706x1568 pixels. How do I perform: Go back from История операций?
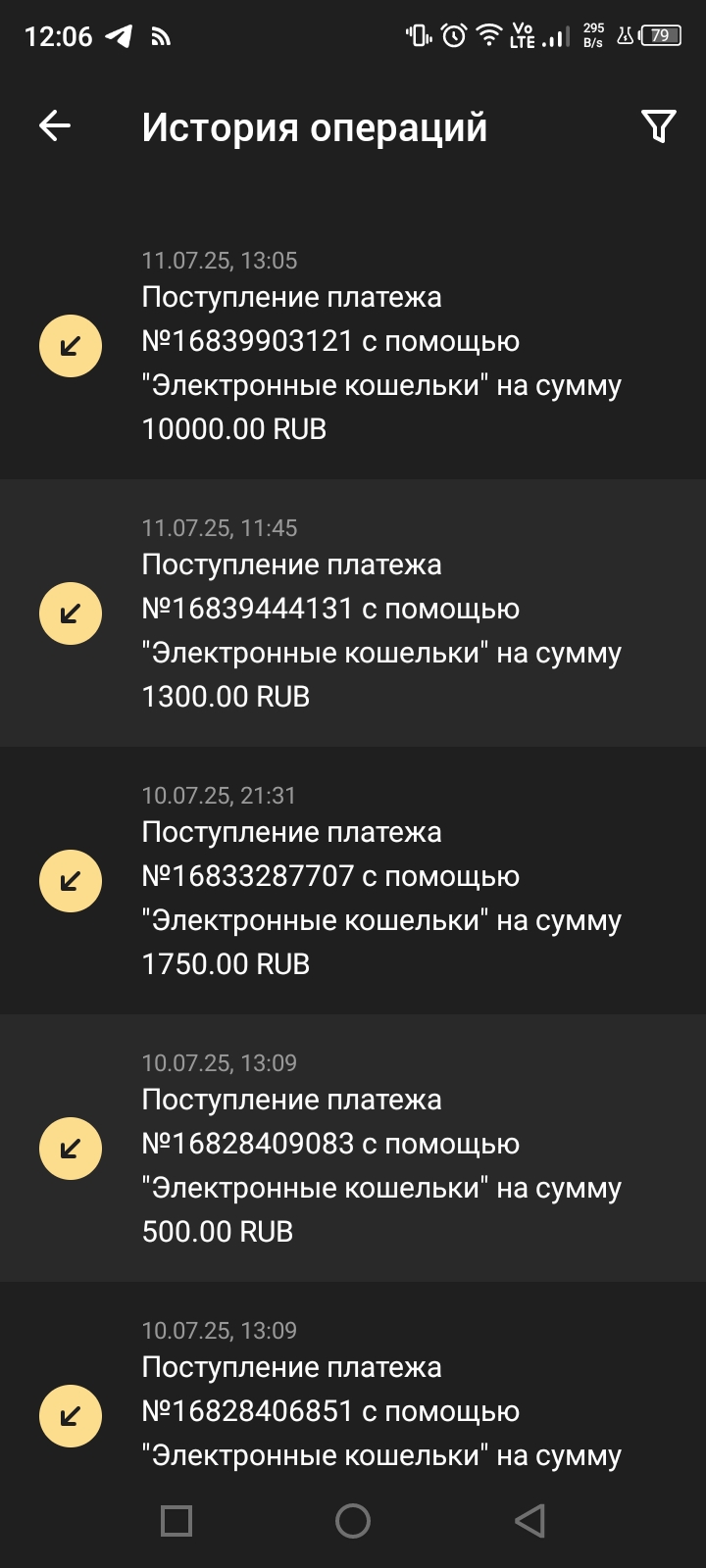pos(55,125)
